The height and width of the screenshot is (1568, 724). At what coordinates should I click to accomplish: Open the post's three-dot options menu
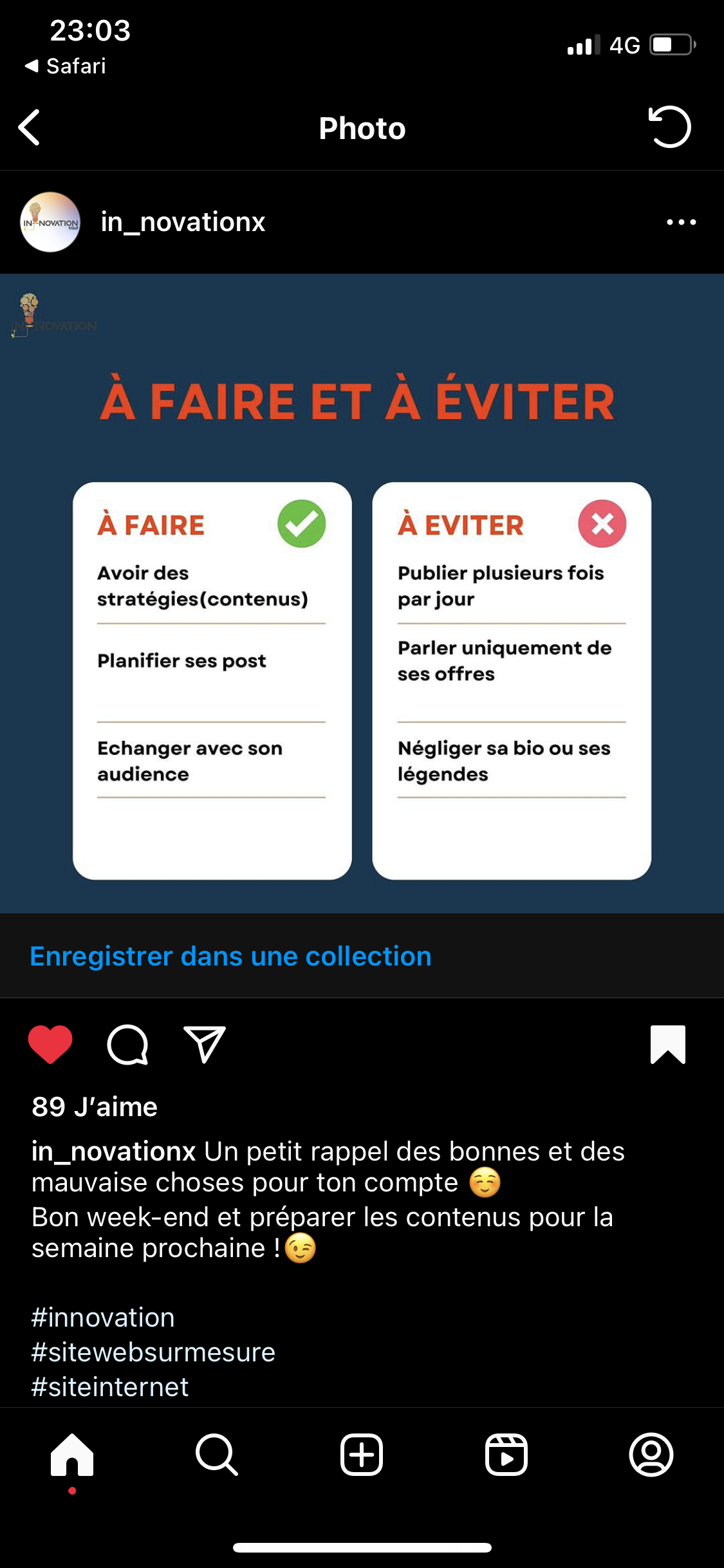pos(681,222)
